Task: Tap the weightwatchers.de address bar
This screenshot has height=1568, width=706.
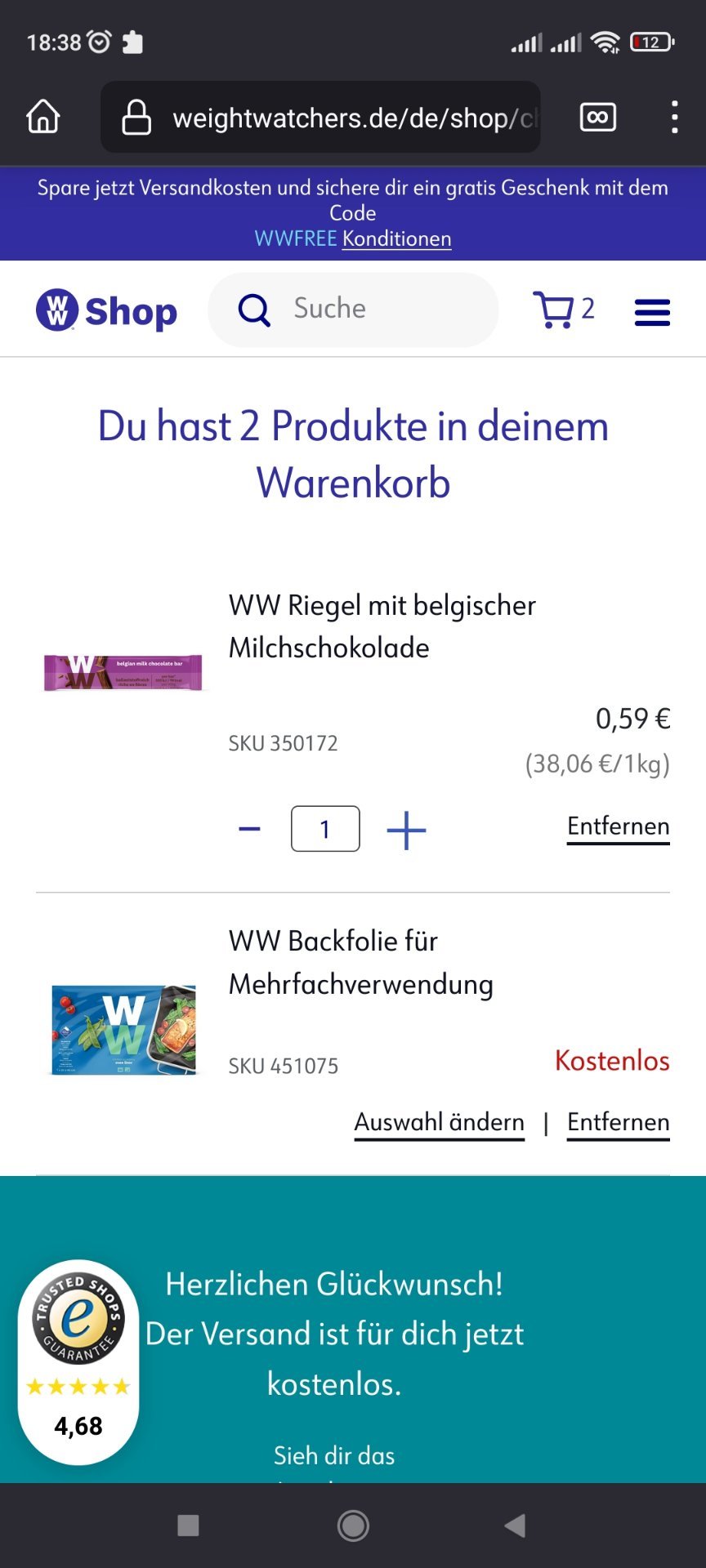Action: 320,118
